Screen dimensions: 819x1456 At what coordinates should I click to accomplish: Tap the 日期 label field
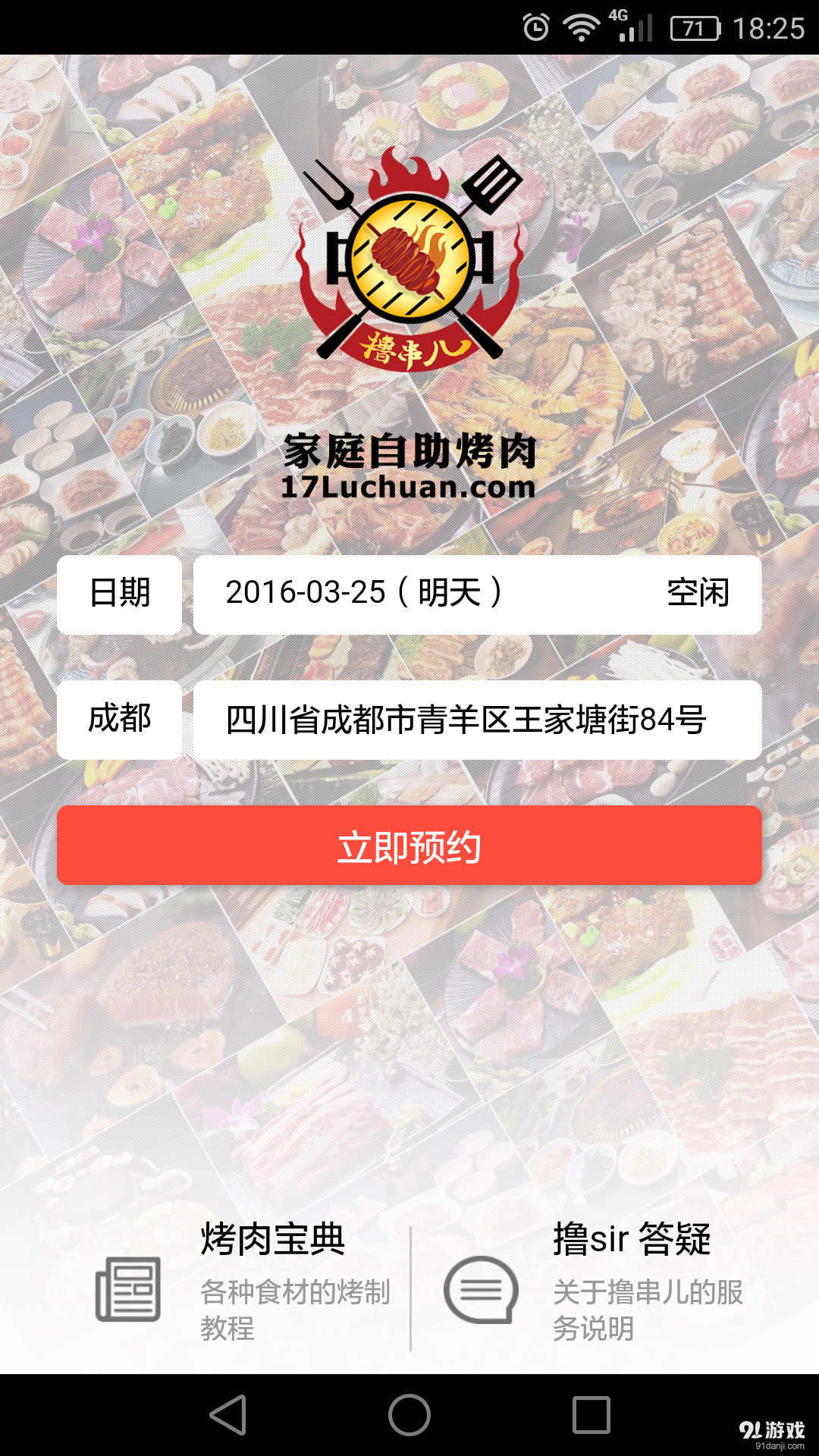click(119, 595)
